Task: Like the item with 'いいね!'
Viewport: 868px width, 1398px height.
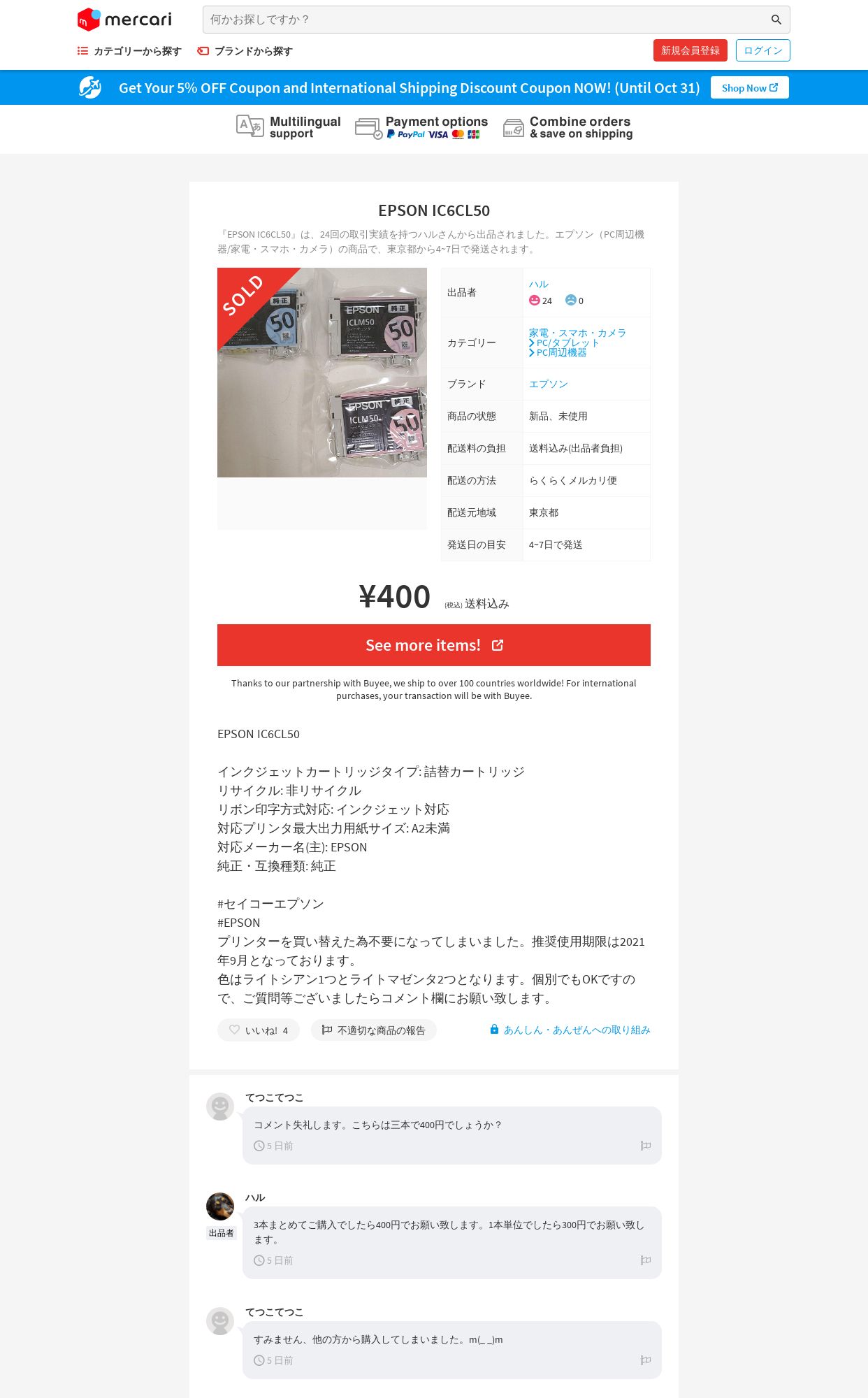Action: pos(259,1030)
